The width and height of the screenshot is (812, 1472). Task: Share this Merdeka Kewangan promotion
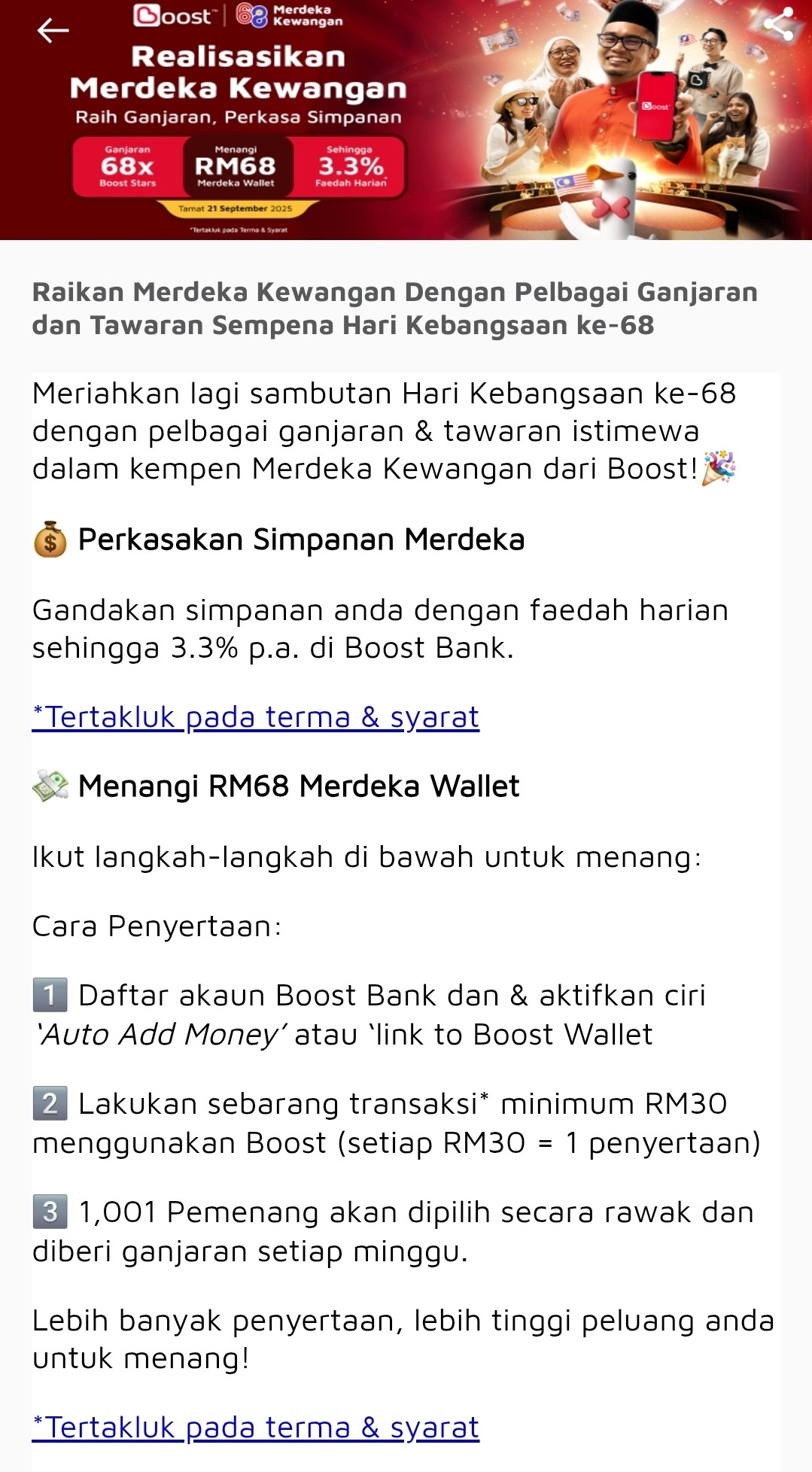pos(779,24)
